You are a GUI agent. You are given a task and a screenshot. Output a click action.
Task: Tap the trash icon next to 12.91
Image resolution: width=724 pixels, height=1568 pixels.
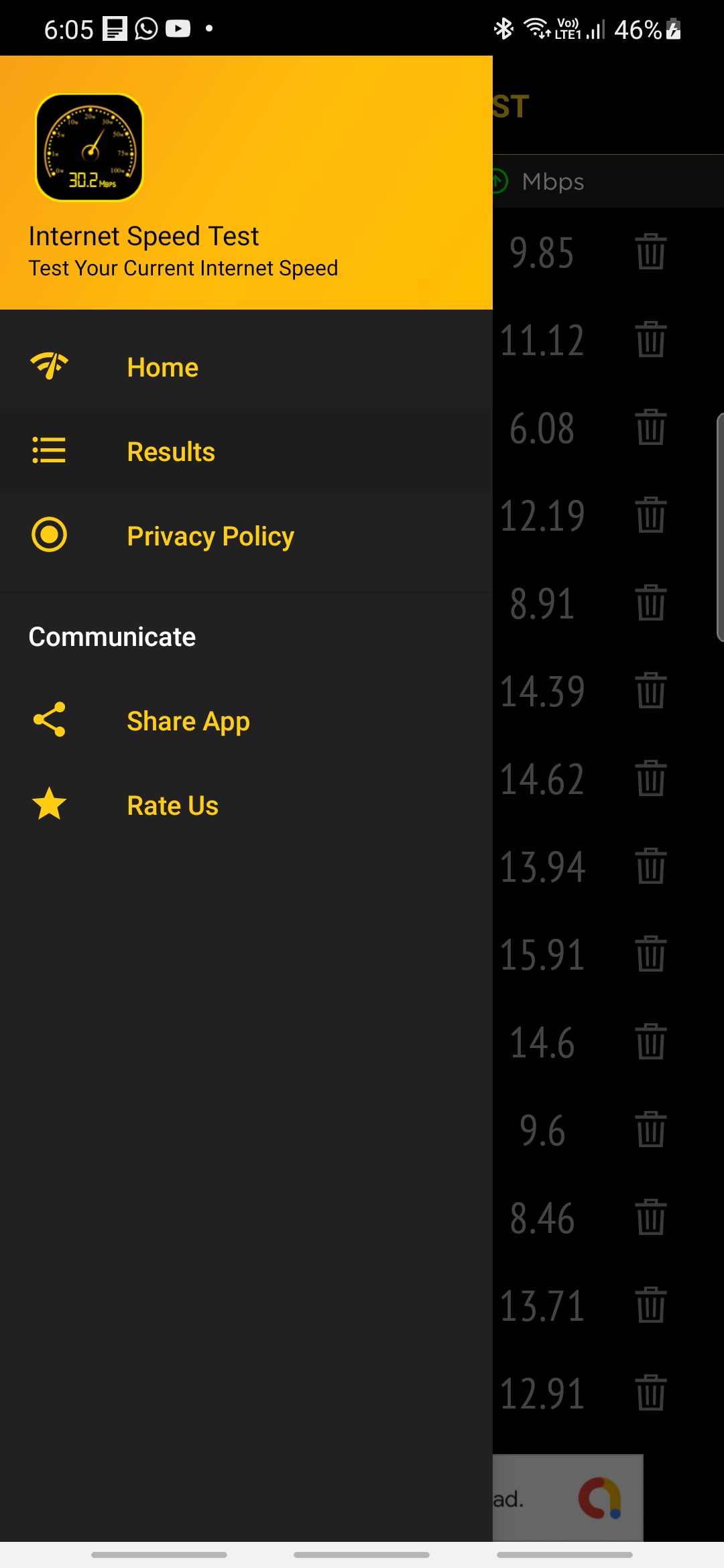(x=651, y=1393)
